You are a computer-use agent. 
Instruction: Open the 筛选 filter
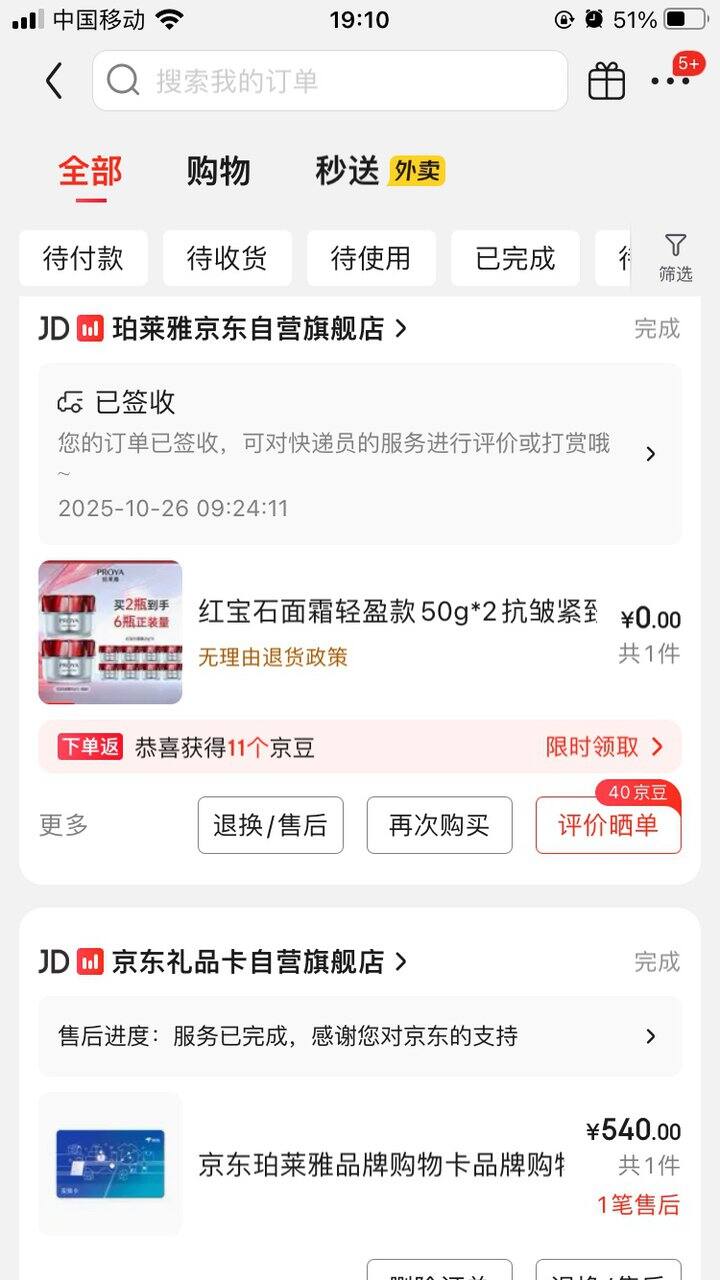675,258
